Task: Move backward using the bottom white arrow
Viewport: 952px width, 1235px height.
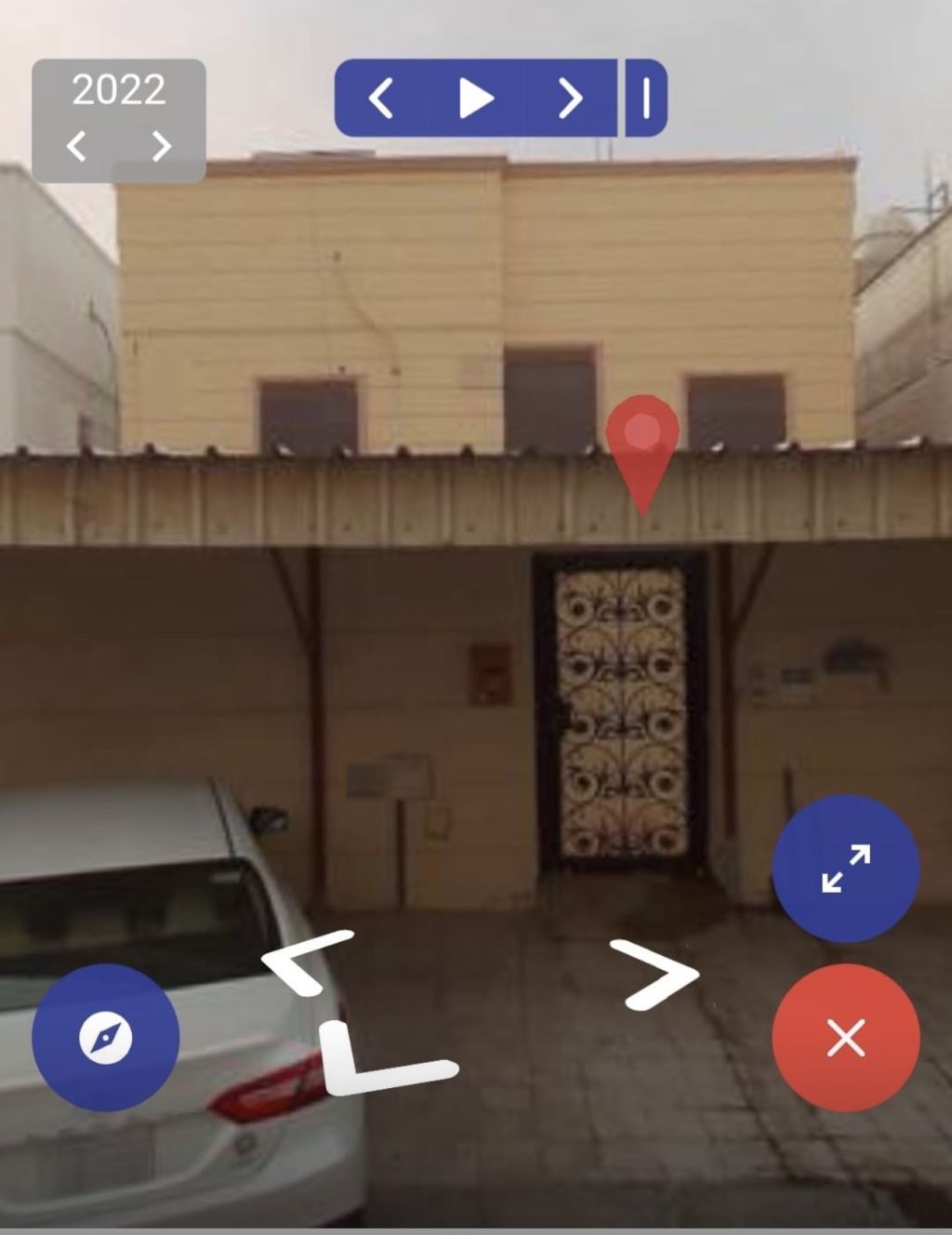Action: click(x=381, y=1060)
